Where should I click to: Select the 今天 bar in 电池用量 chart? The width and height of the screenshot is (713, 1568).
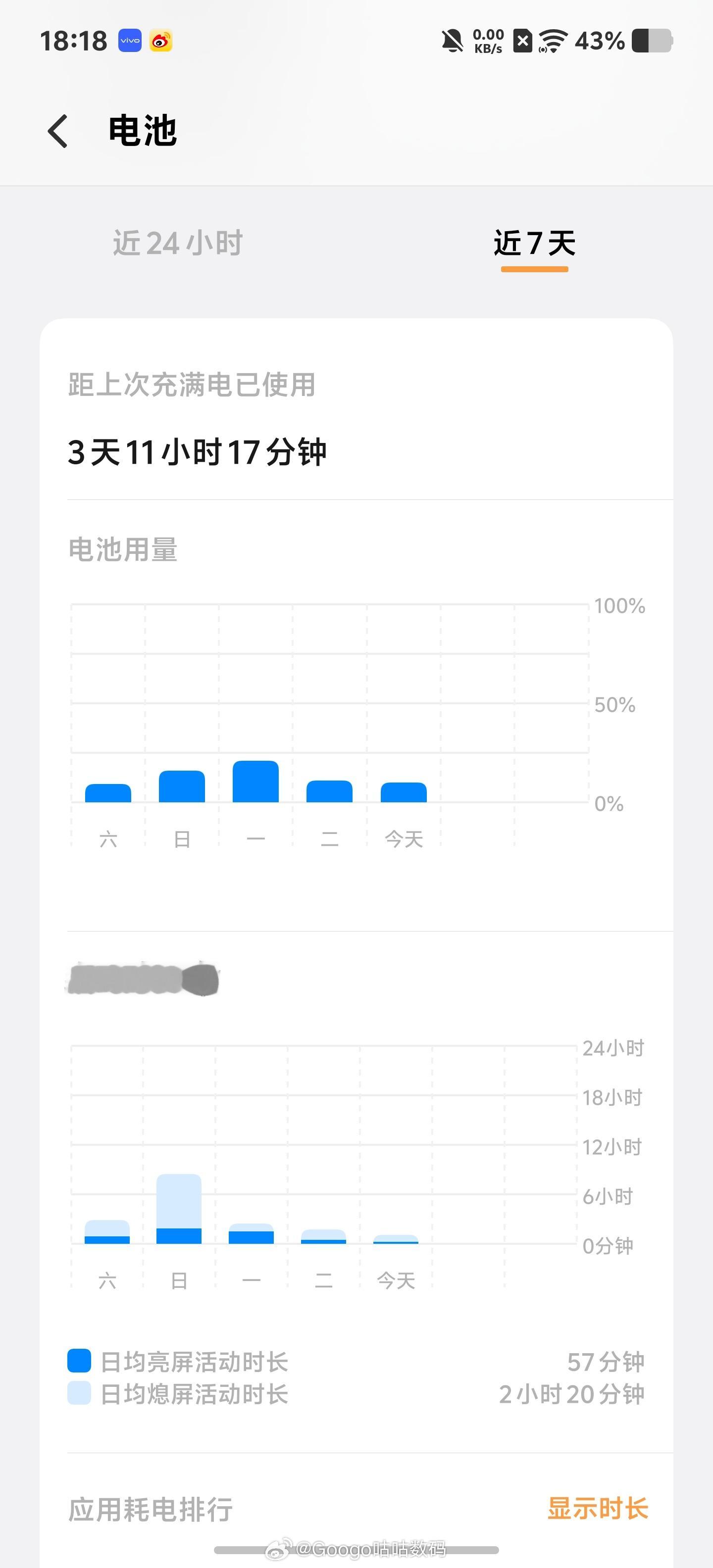(404, 792)
